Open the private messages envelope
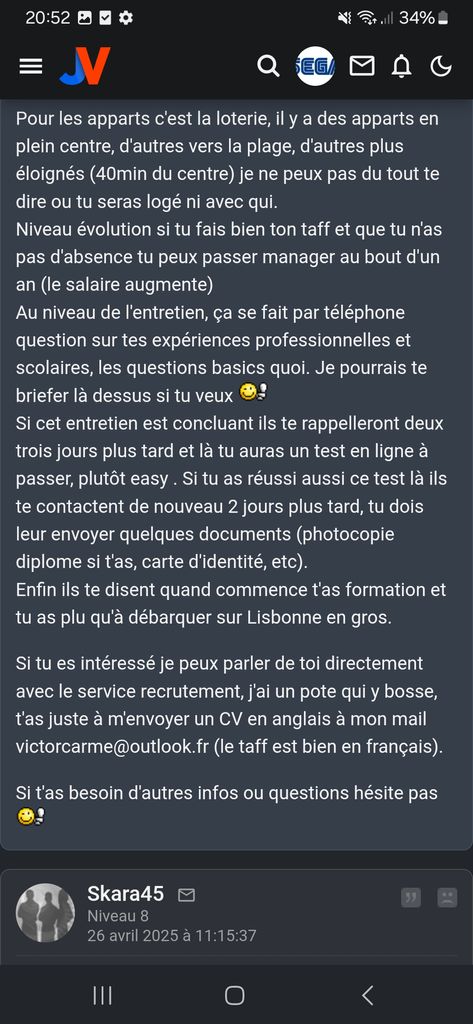The image size is (473, 1024). coord(362,66)
